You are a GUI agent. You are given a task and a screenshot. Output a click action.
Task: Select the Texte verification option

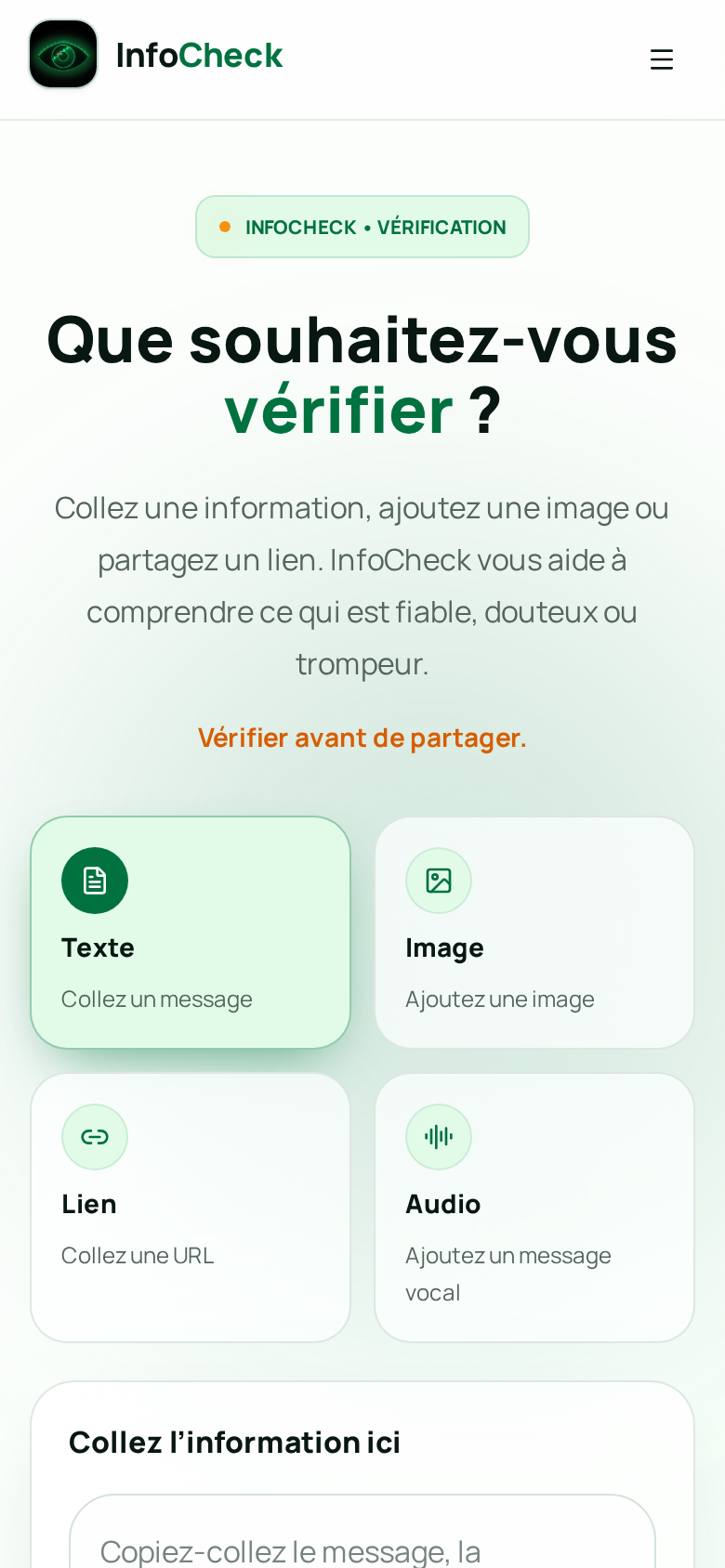191,933
